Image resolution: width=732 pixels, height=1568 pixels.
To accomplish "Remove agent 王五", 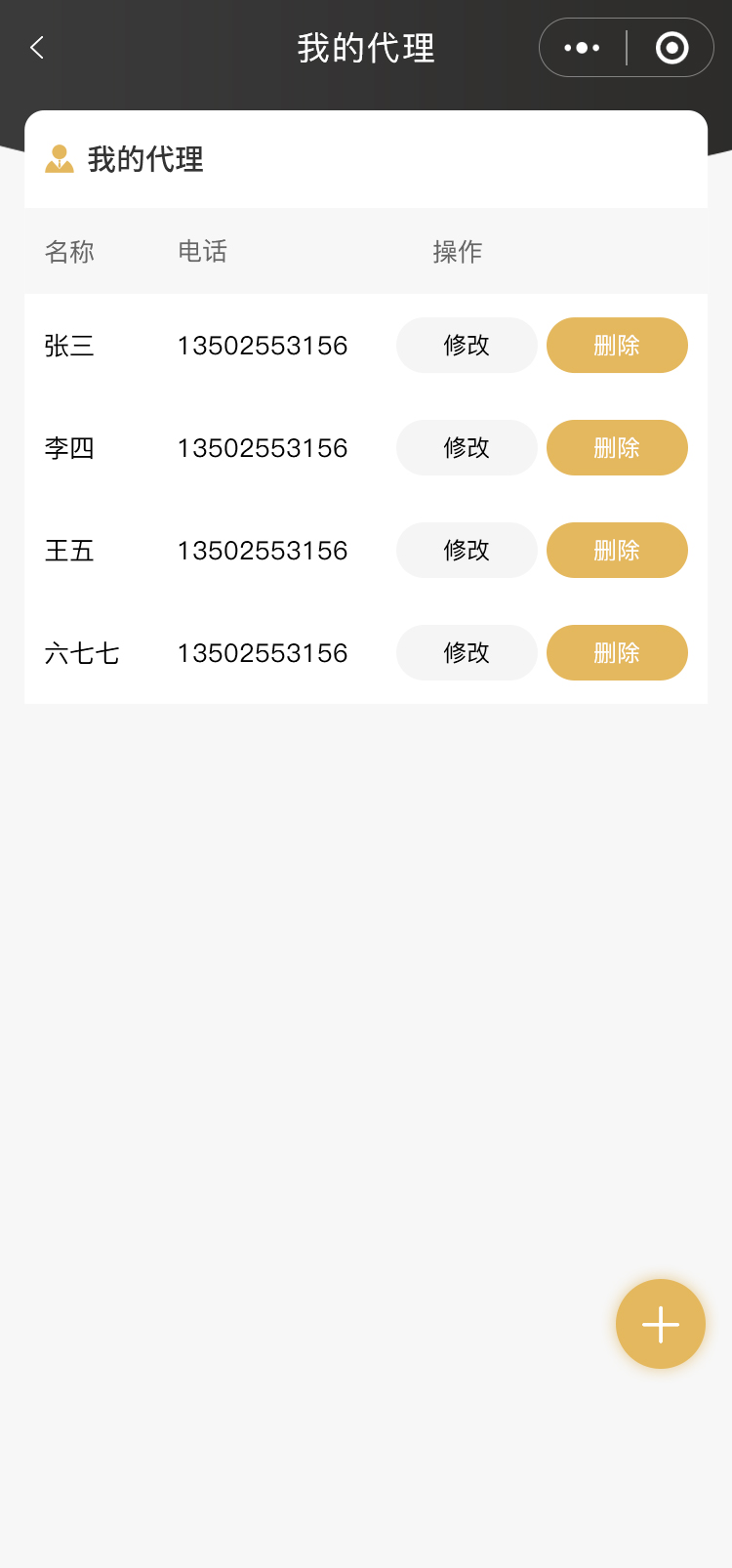I will (x=617, y=551).
